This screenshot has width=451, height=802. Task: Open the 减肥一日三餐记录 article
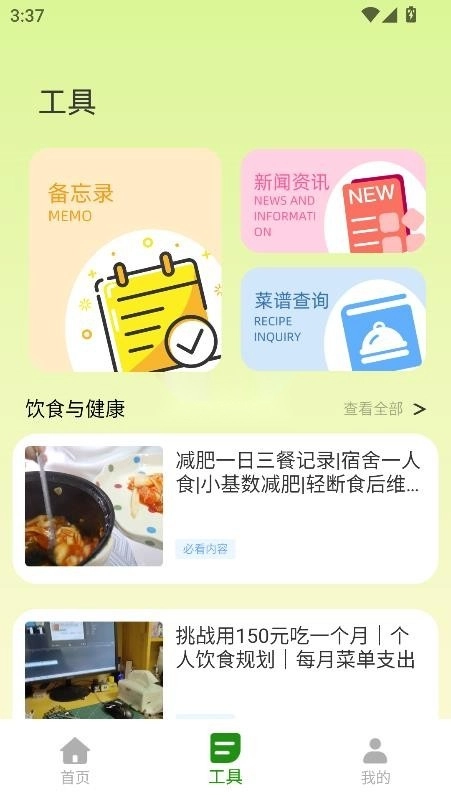click(226, 508)
